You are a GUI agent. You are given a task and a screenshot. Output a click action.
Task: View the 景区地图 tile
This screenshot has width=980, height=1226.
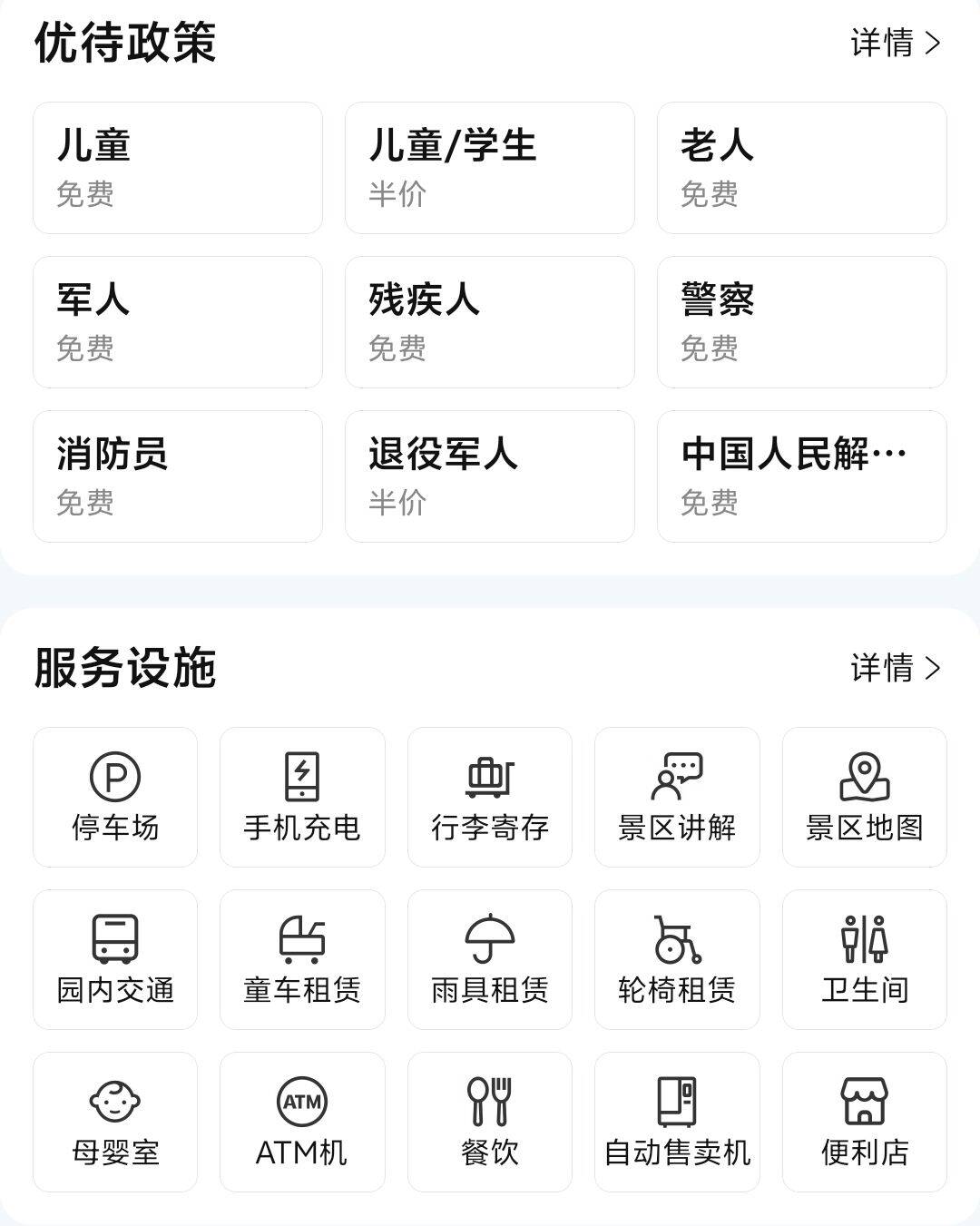(864, 797)
